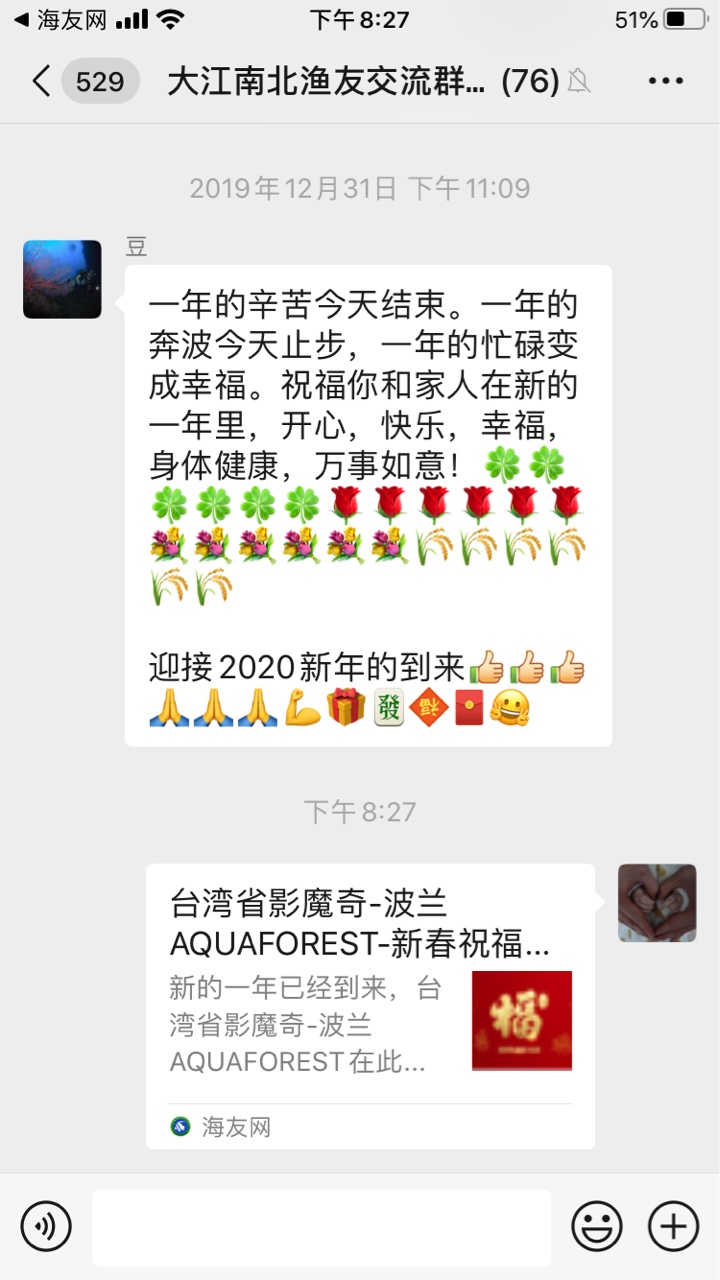
Task: Focus the message text field
Action: click(x=321, y=1227)
